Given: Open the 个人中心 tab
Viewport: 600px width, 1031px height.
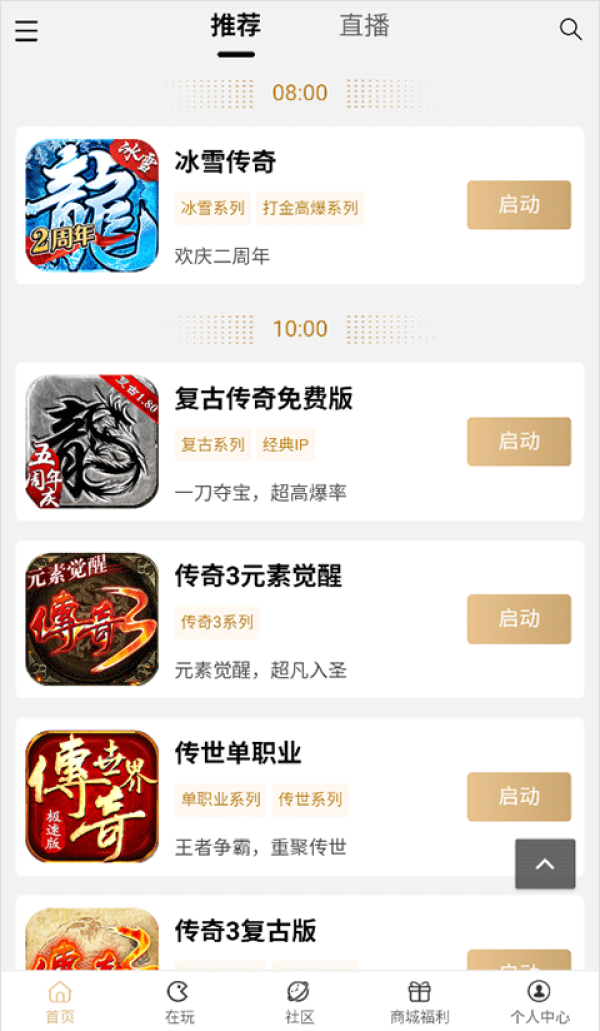Looking at the screenshot, I should (539, 1001).
